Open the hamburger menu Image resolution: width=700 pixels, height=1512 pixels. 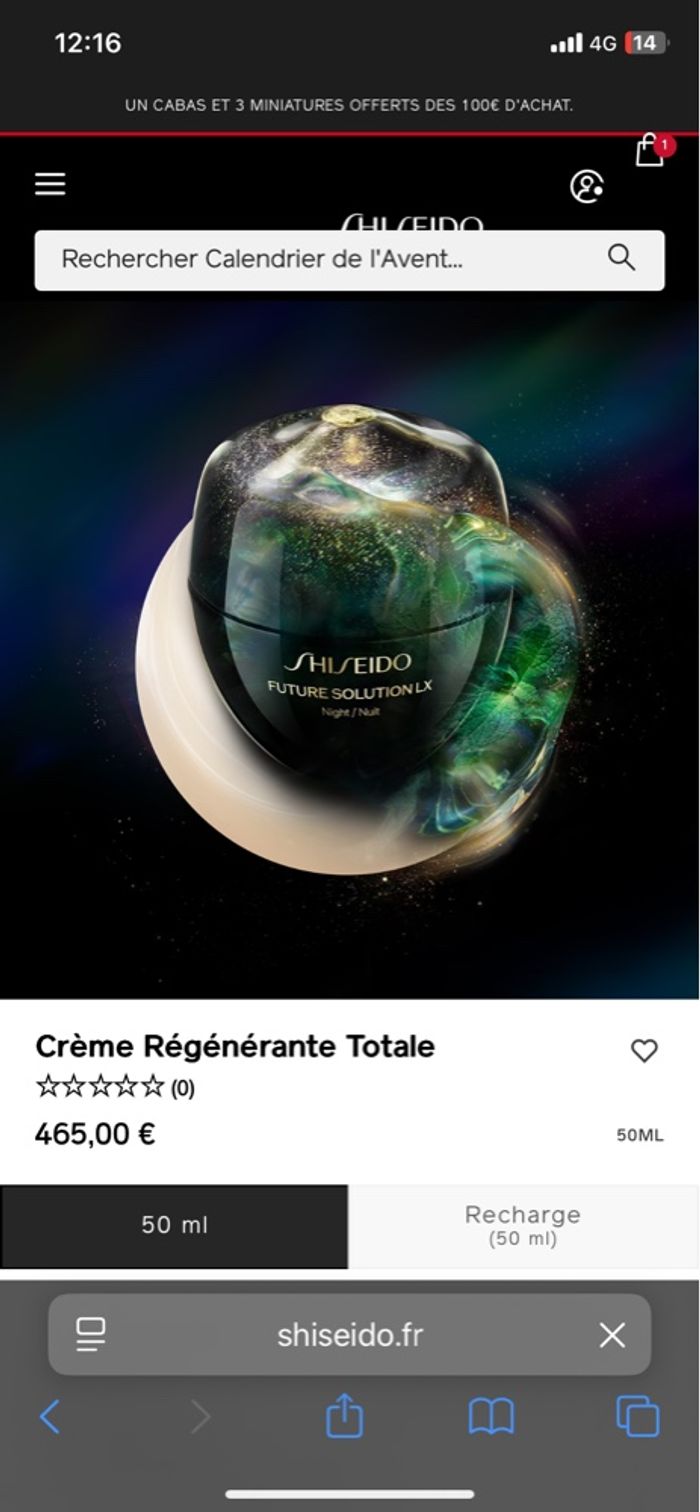50,184
